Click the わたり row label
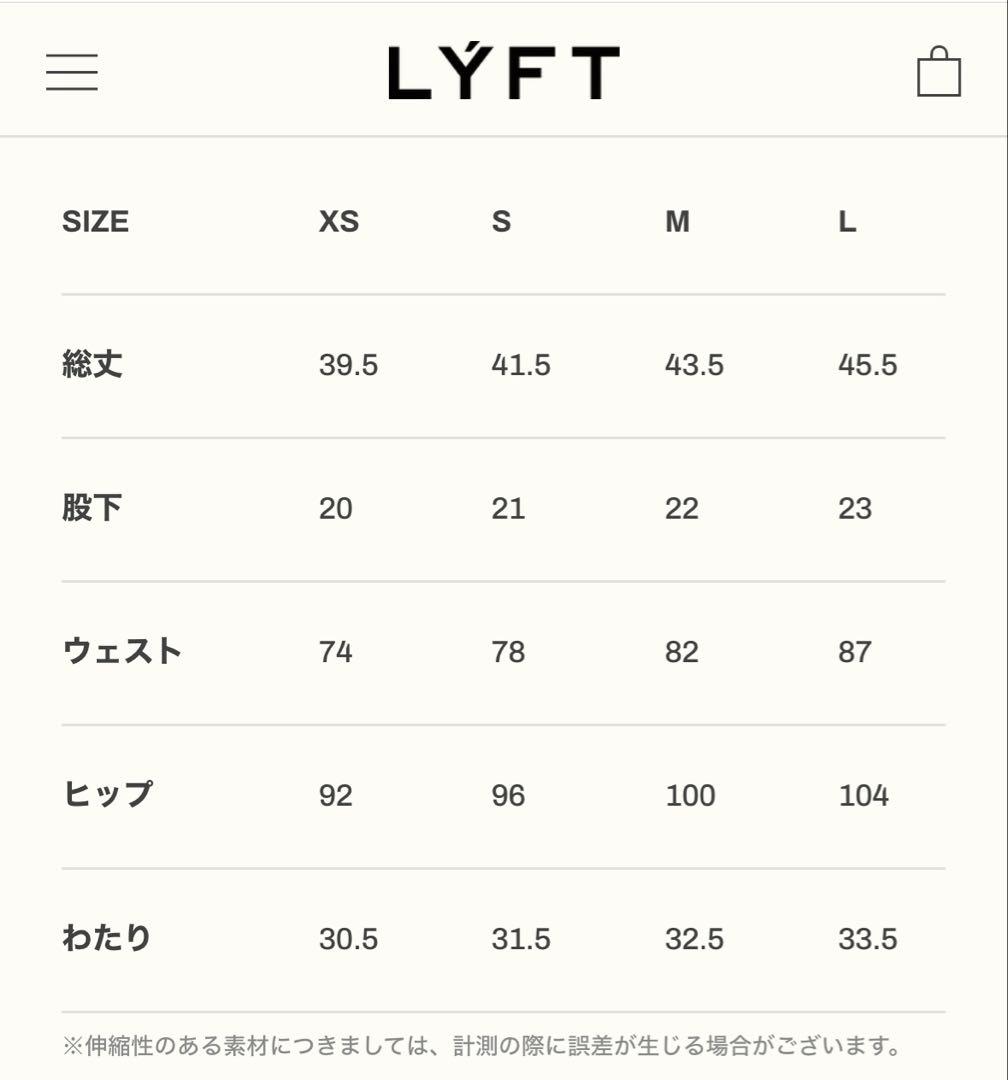Viewport: 1008px width, 1080px height. point(110,938)
